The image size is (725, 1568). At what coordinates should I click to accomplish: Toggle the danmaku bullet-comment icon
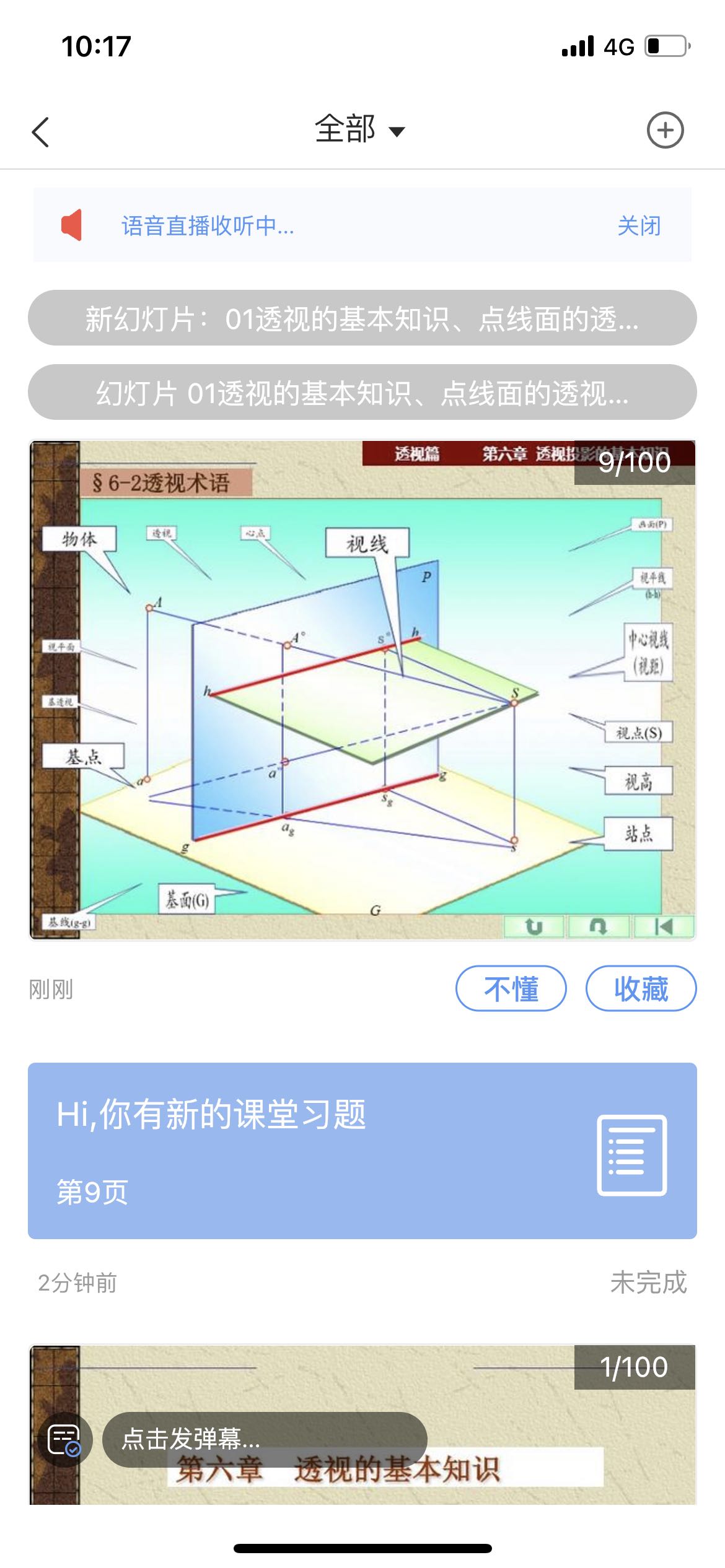coord(64,1439)
